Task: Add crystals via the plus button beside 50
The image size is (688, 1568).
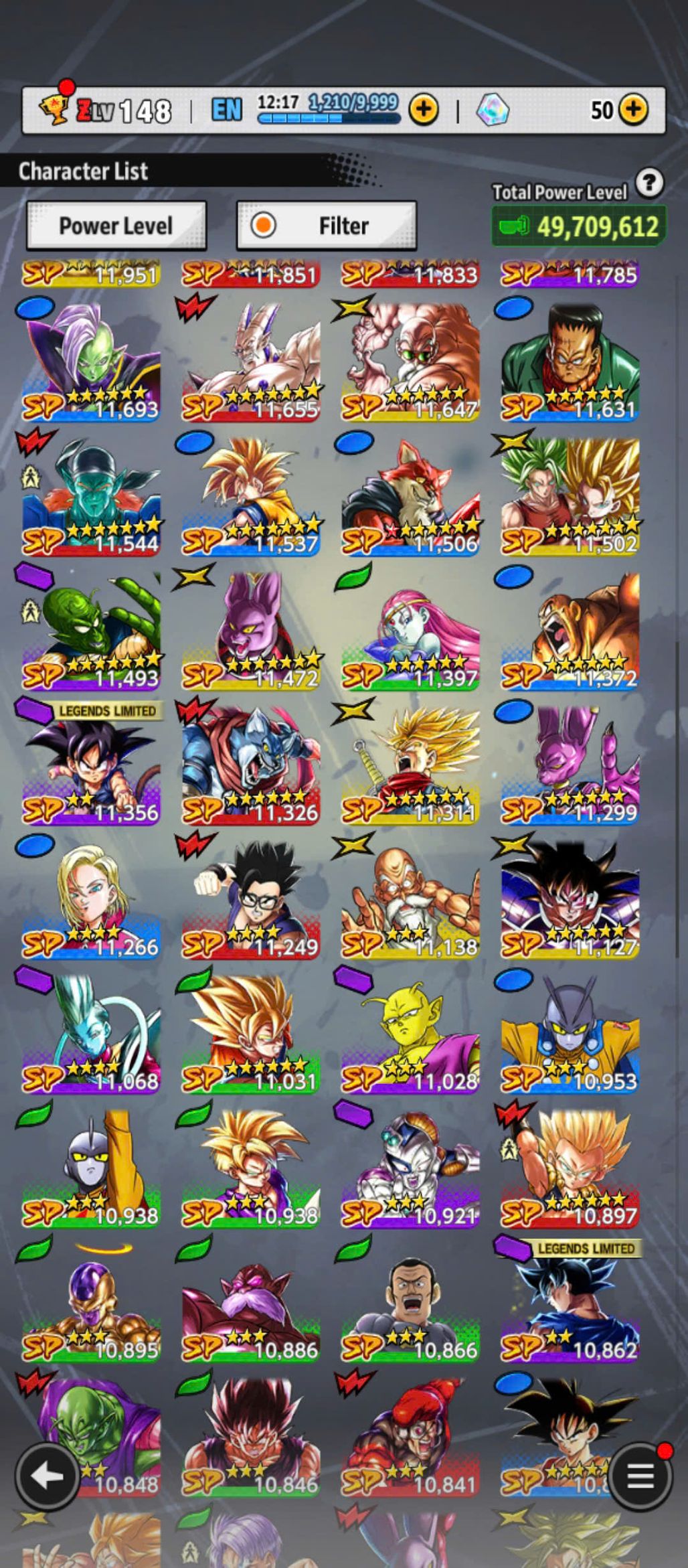Action: (633, 109)
